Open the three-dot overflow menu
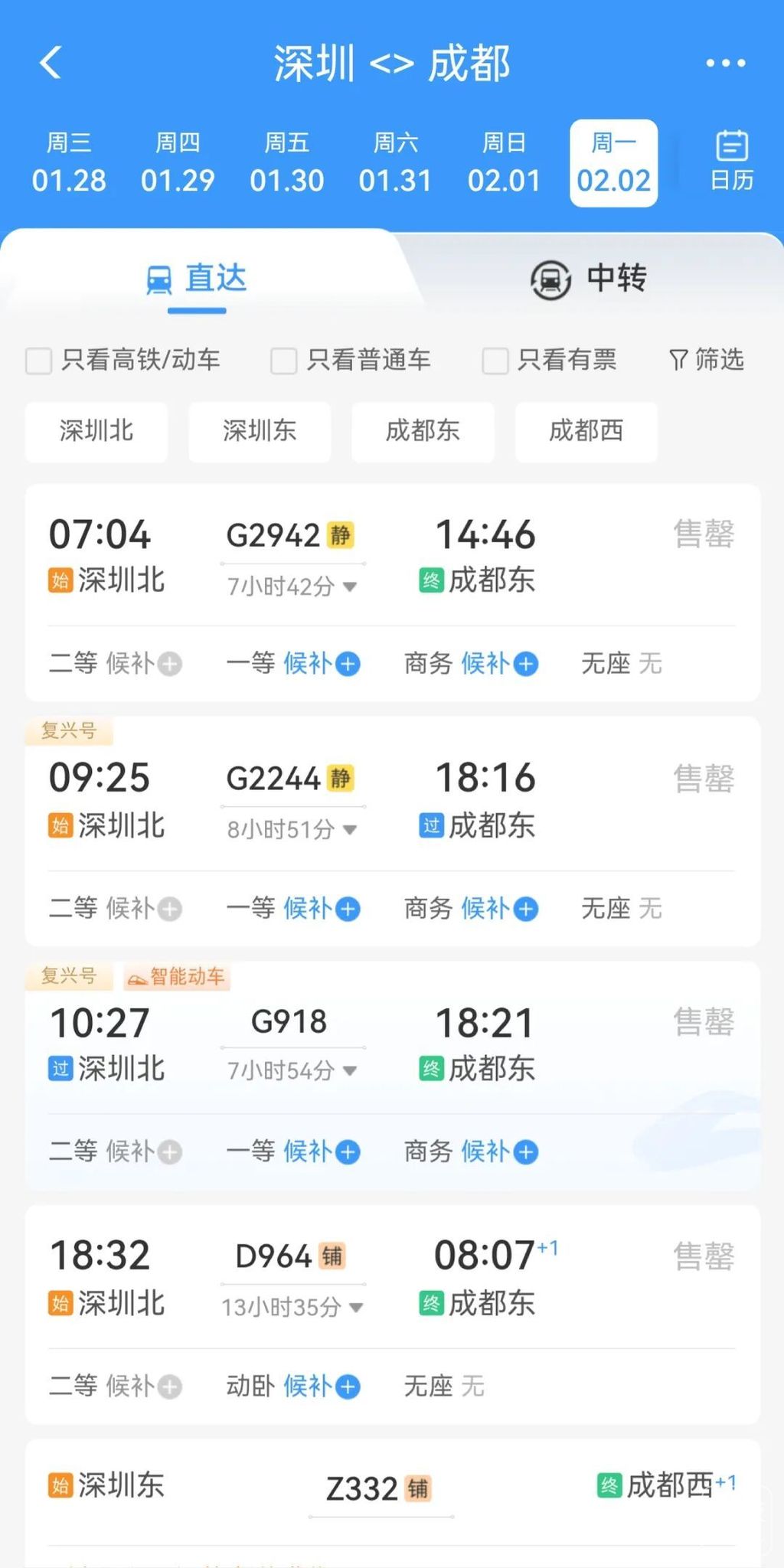Image resolution: width=784 pixels, height=1568 pixels. click(725, 63)
